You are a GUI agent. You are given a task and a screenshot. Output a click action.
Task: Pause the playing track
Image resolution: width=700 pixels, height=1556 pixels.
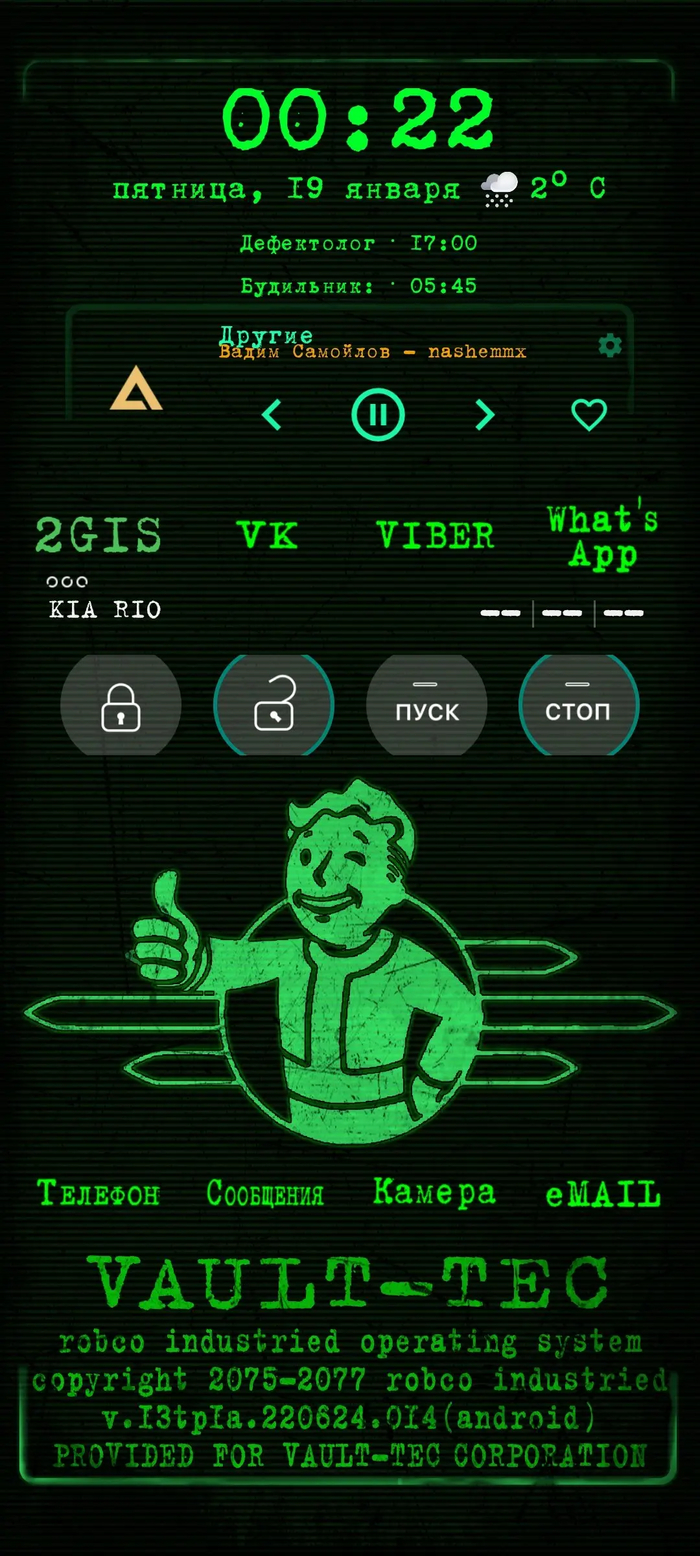point(378,414)
